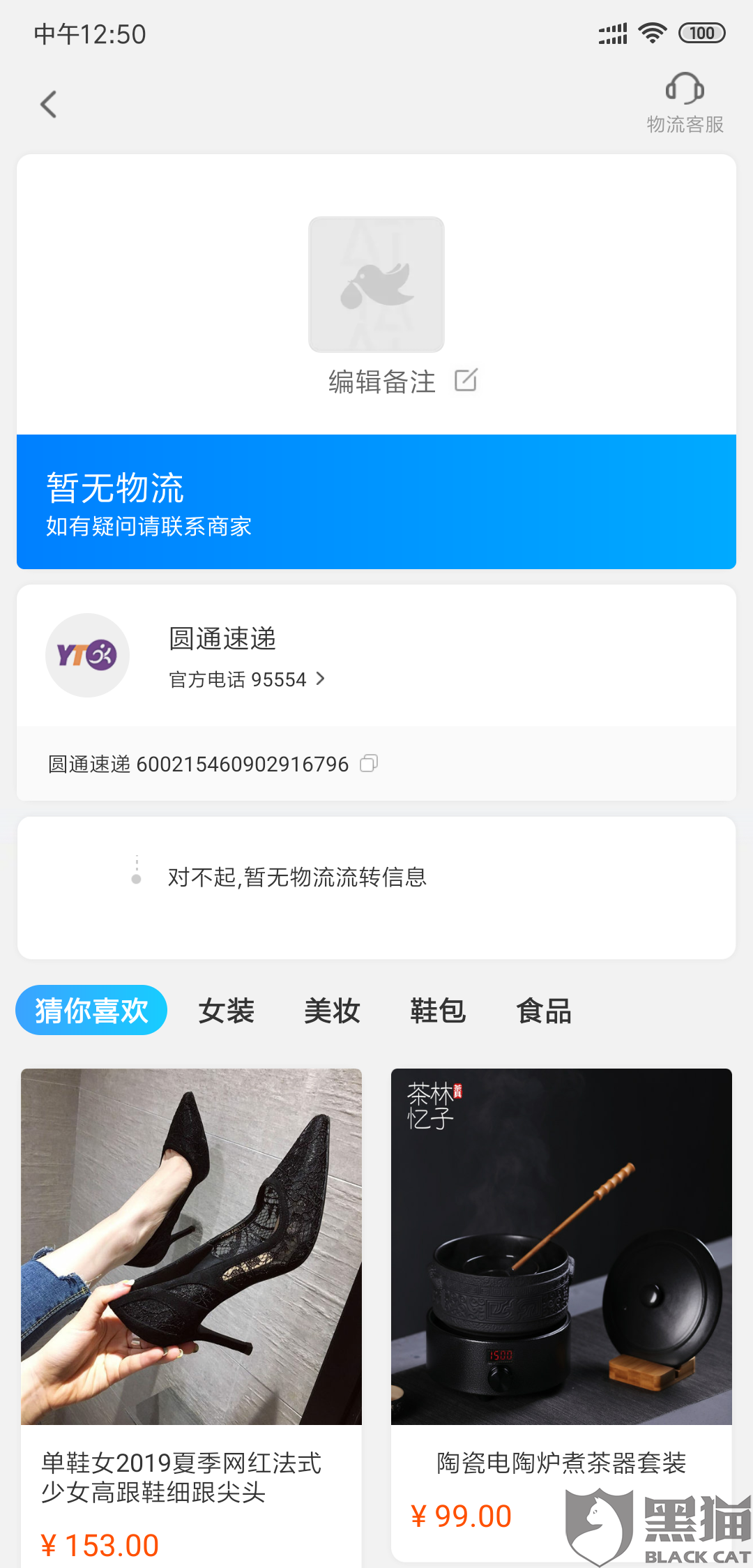Switch to the 鞋包 category
The width and height of the screenshot is (753, 1568).
pyautogui.click(x=438, y=1011)
